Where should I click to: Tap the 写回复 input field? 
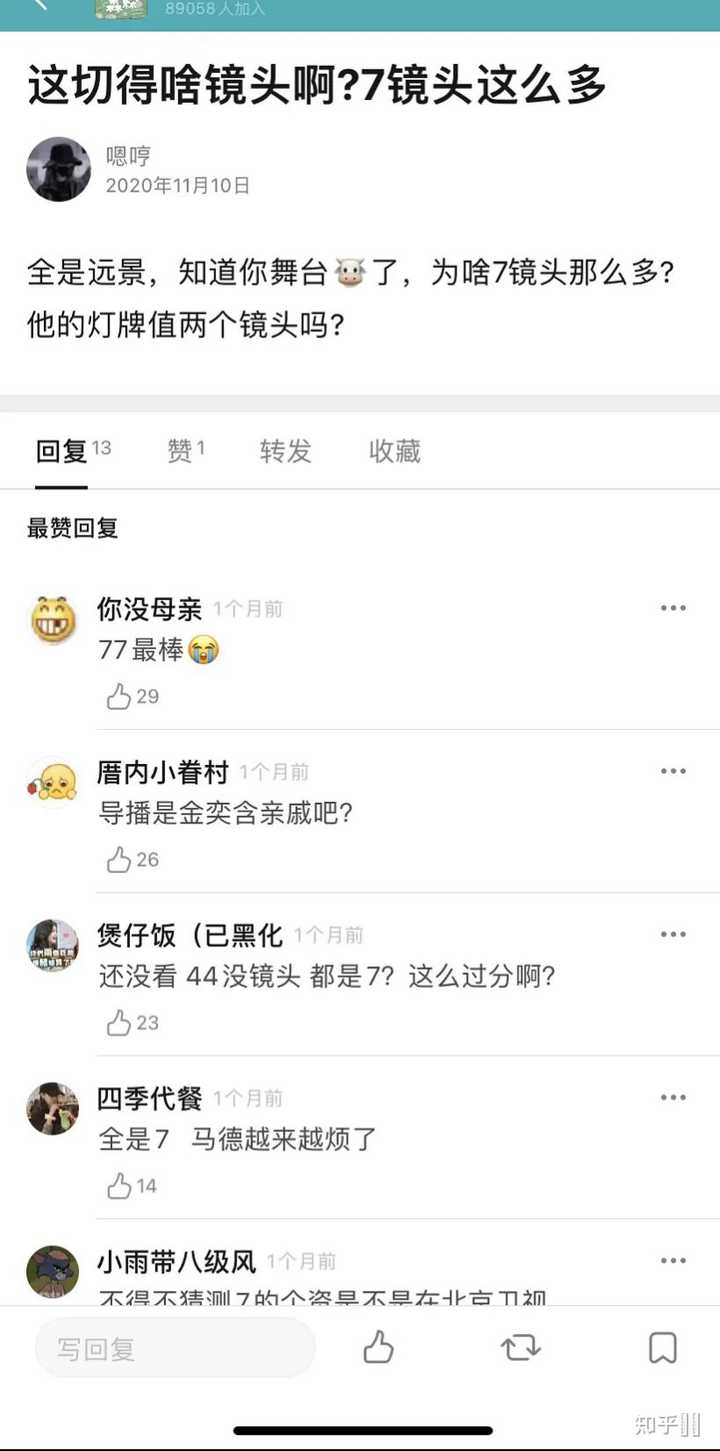(x=175, y=1349)
